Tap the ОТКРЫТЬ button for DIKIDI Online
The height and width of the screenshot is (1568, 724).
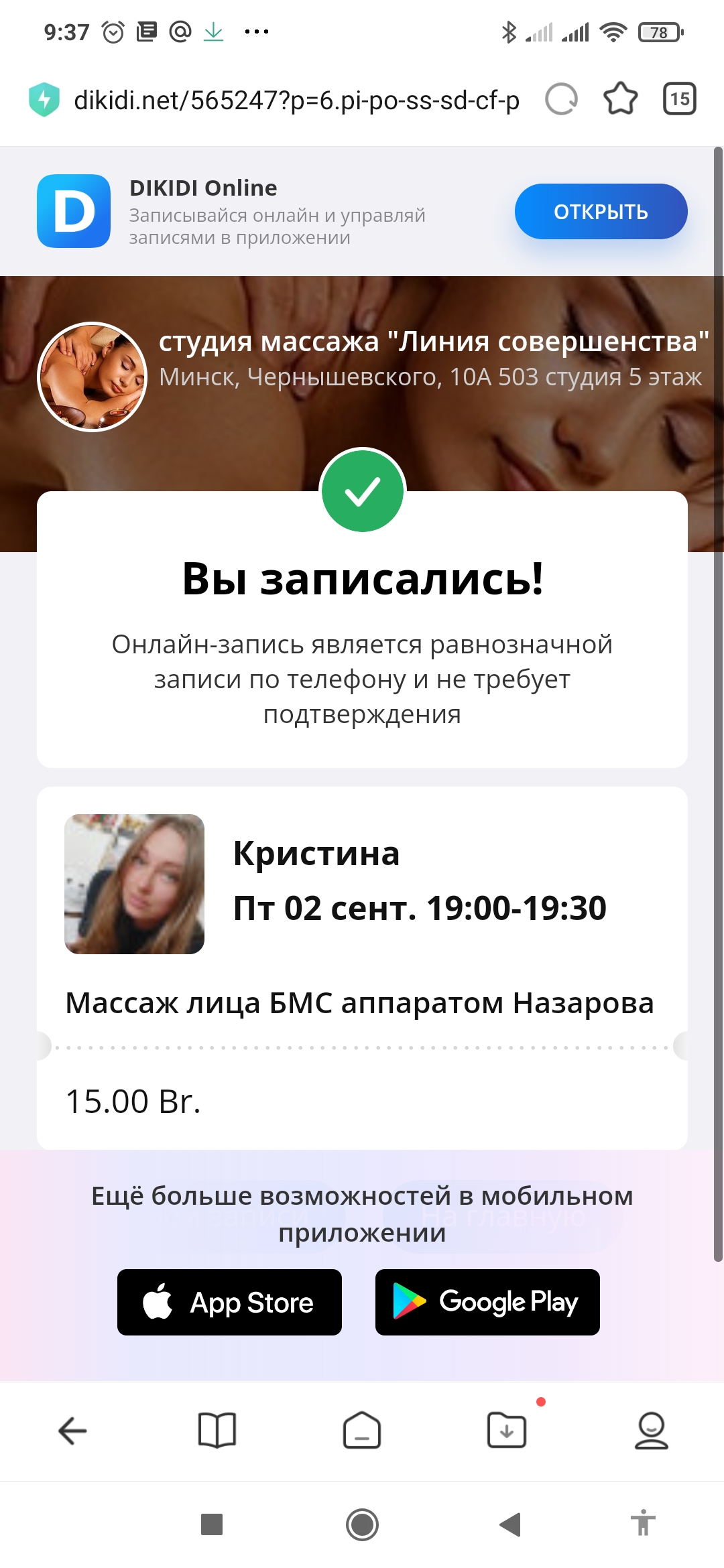pyautogui.click(x=601, y=212)
